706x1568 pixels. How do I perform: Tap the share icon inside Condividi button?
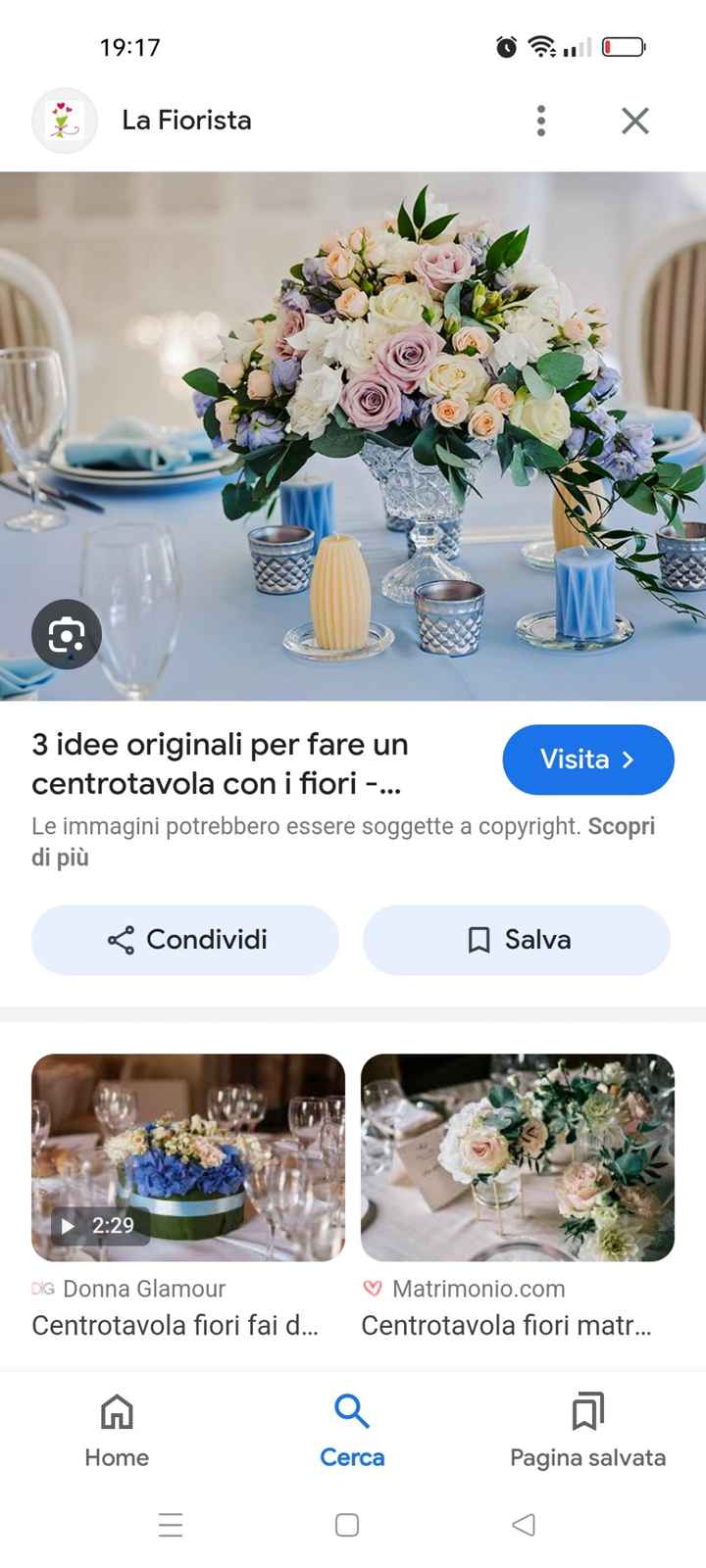(x=118, y=940)
